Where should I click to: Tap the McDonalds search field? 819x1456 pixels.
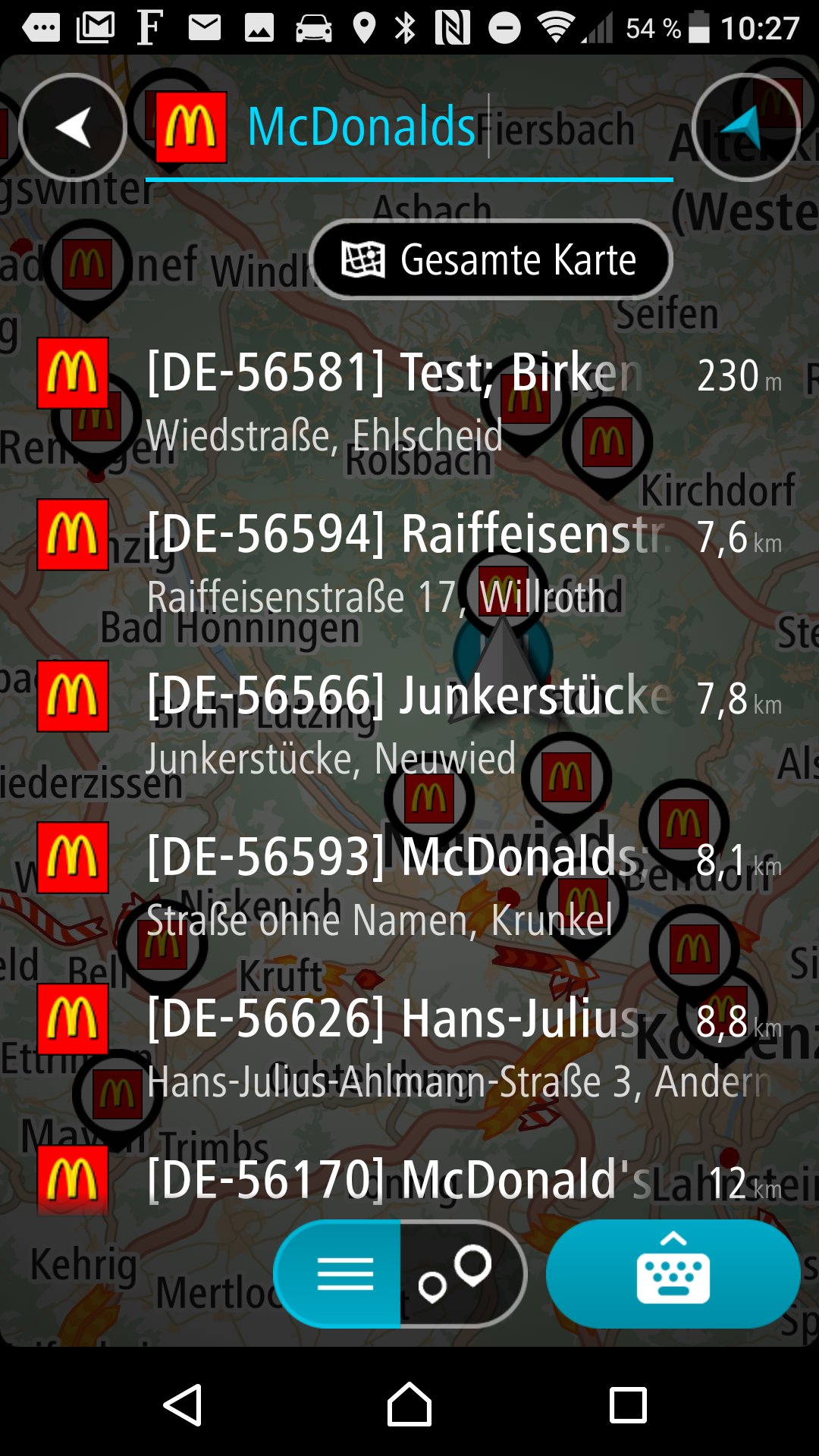(x=409, y=127)
